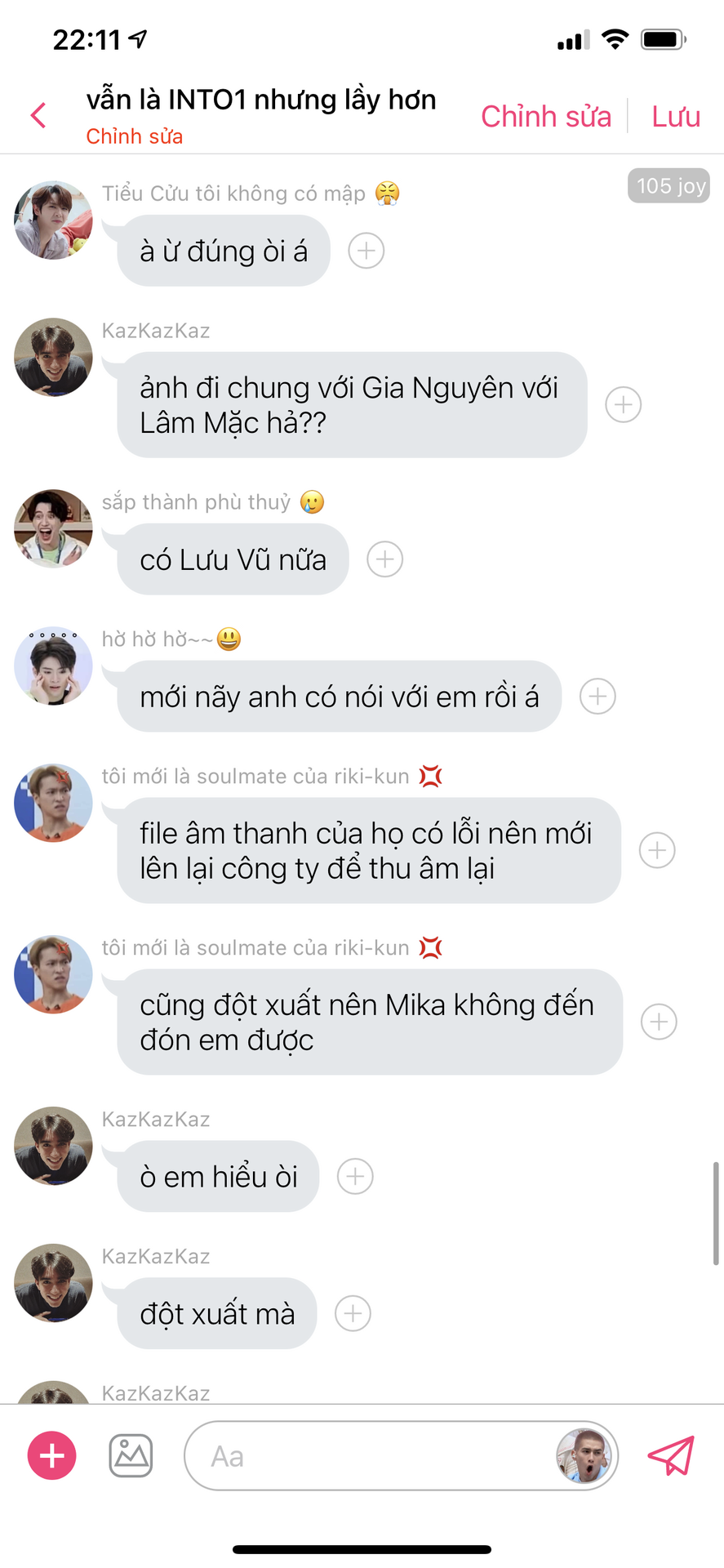Tap the plus beside "mới nãy anh có nói"
This screenshot has height=1568, width=724.
[x=597, y=697]
